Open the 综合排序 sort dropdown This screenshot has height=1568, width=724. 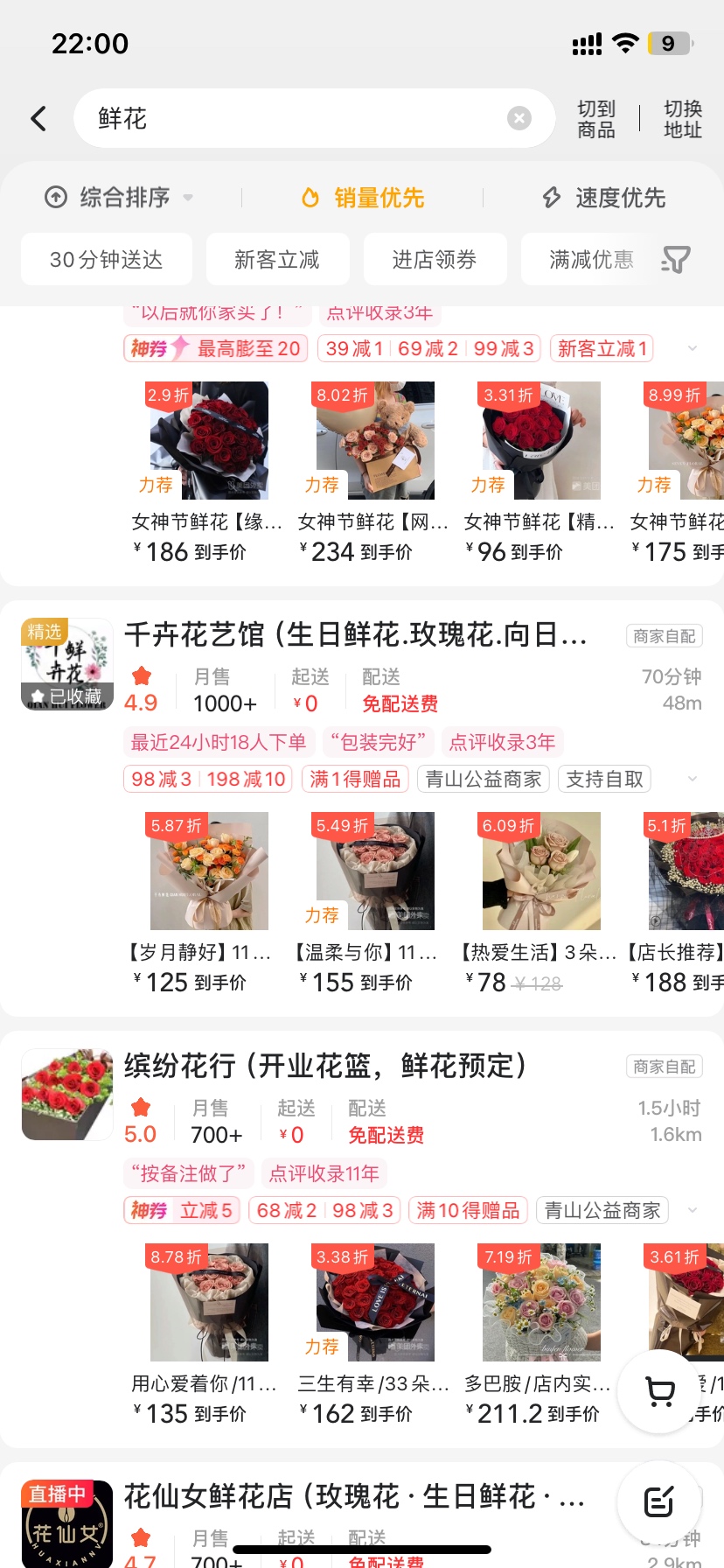[120, 198]
